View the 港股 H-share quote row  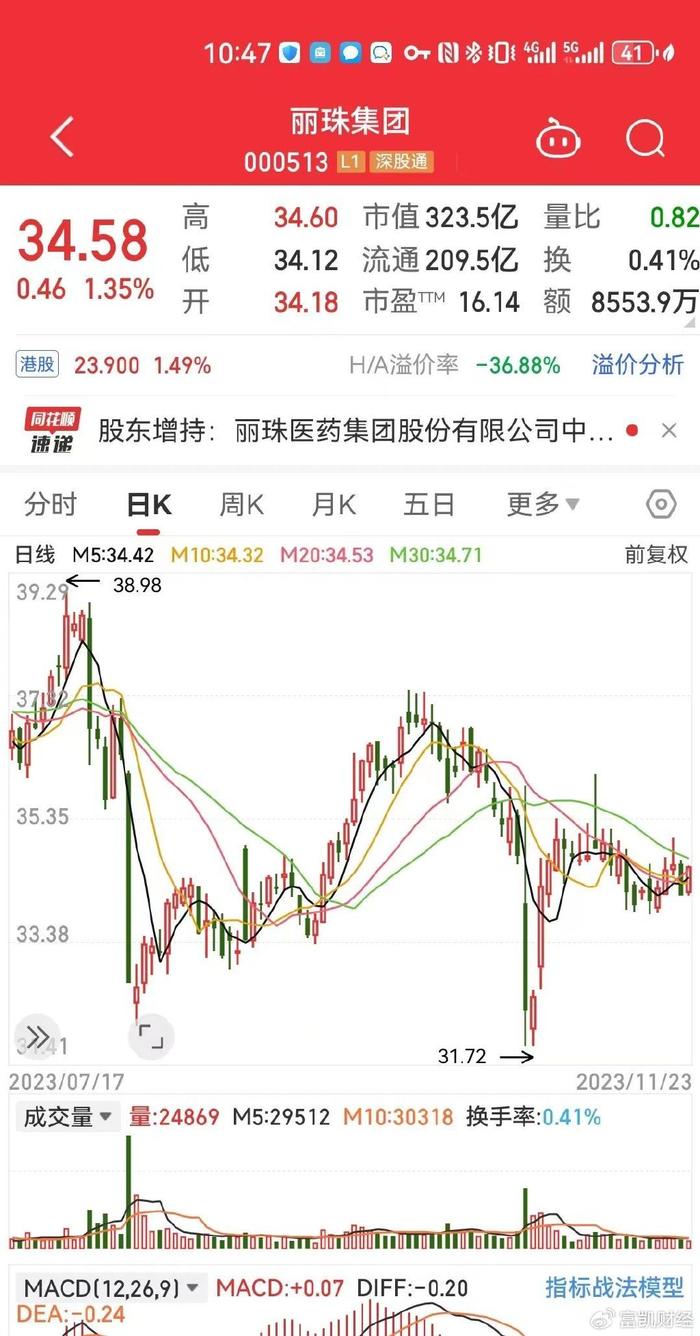tap(115, 365)
